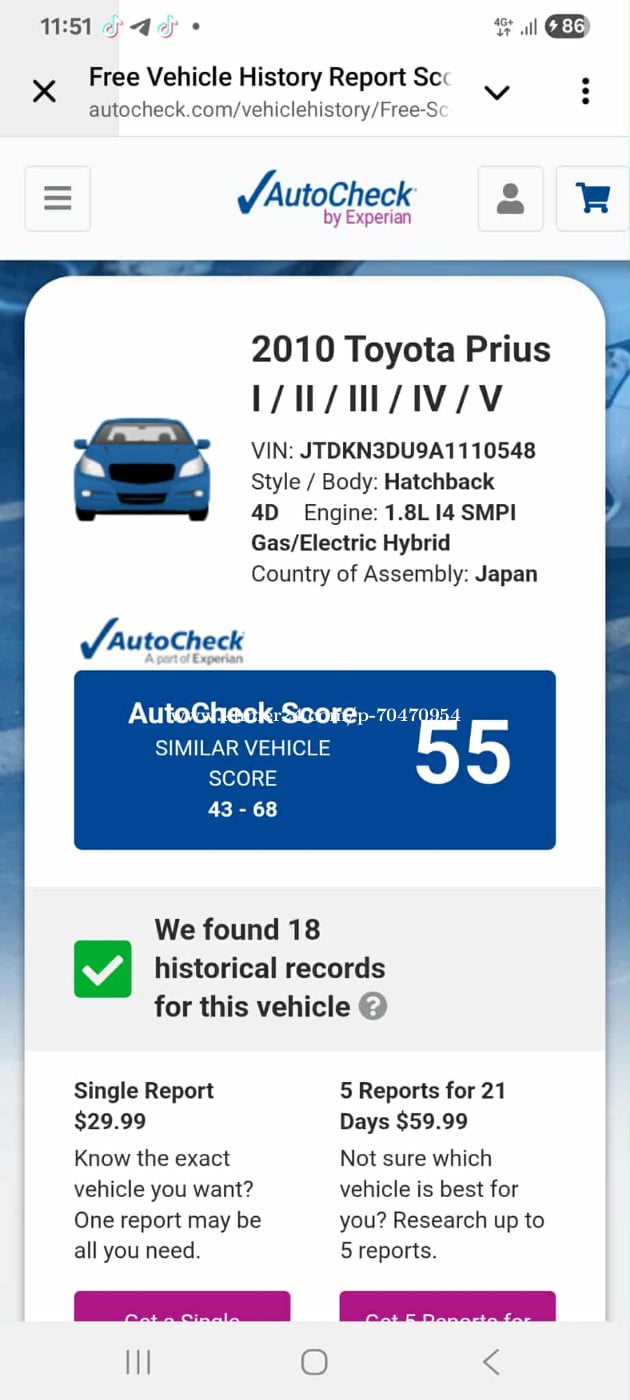Viewport: 630px width, 1400px height.
Task: Open the AutoCheck hamburger menu
Action: [58, 198]
